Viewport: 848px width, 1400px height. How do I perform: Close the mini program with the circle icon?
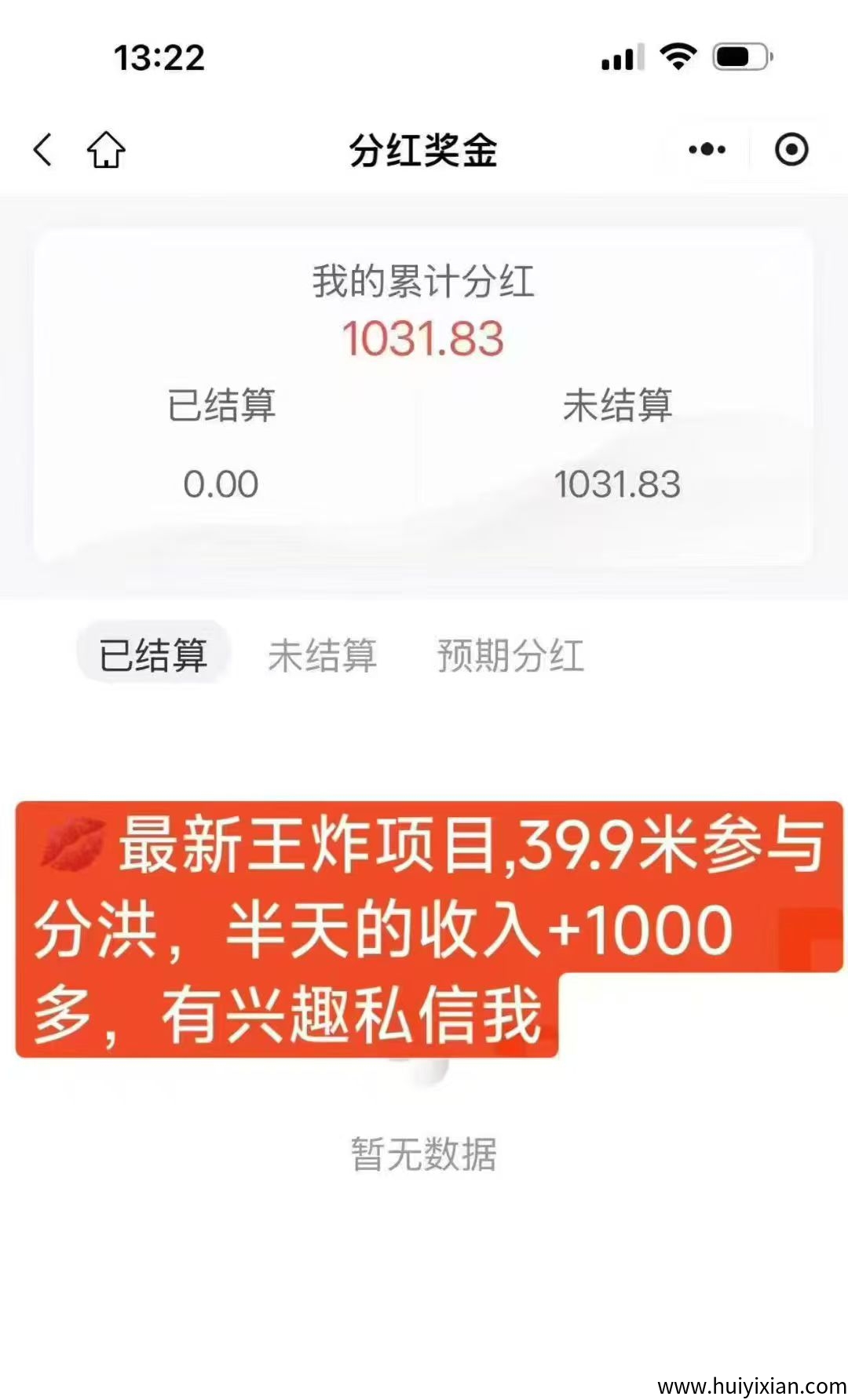coord(791,149)
